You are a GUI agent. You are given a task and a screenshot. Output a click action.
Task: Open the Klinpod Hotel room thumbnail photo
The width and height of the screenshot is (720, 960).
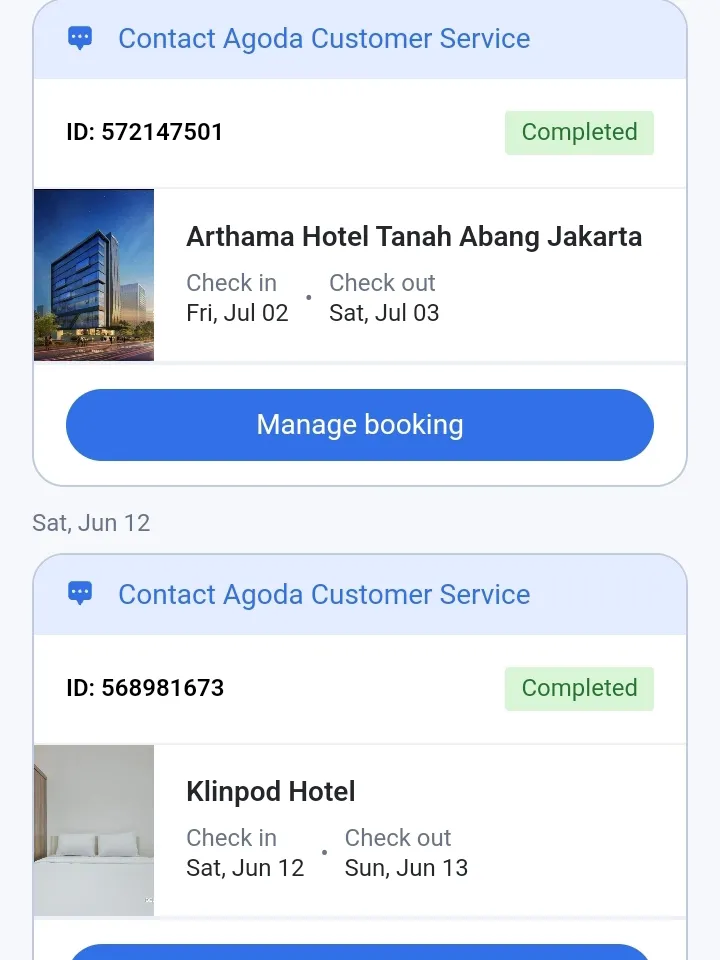93,829
